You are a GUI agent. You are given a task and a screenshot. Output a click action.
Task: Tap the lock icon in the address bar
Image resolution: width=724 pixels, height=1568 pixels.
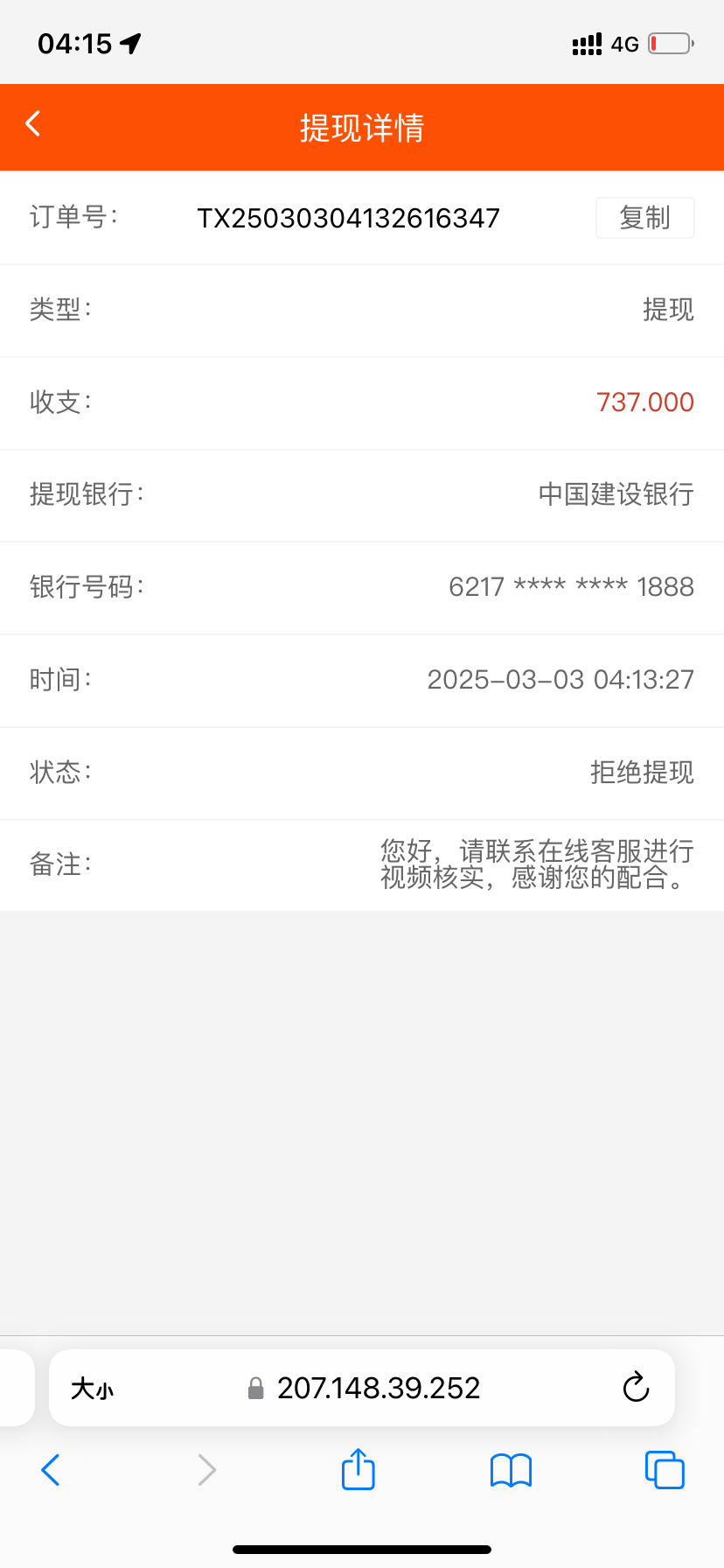coord(257,1388)
